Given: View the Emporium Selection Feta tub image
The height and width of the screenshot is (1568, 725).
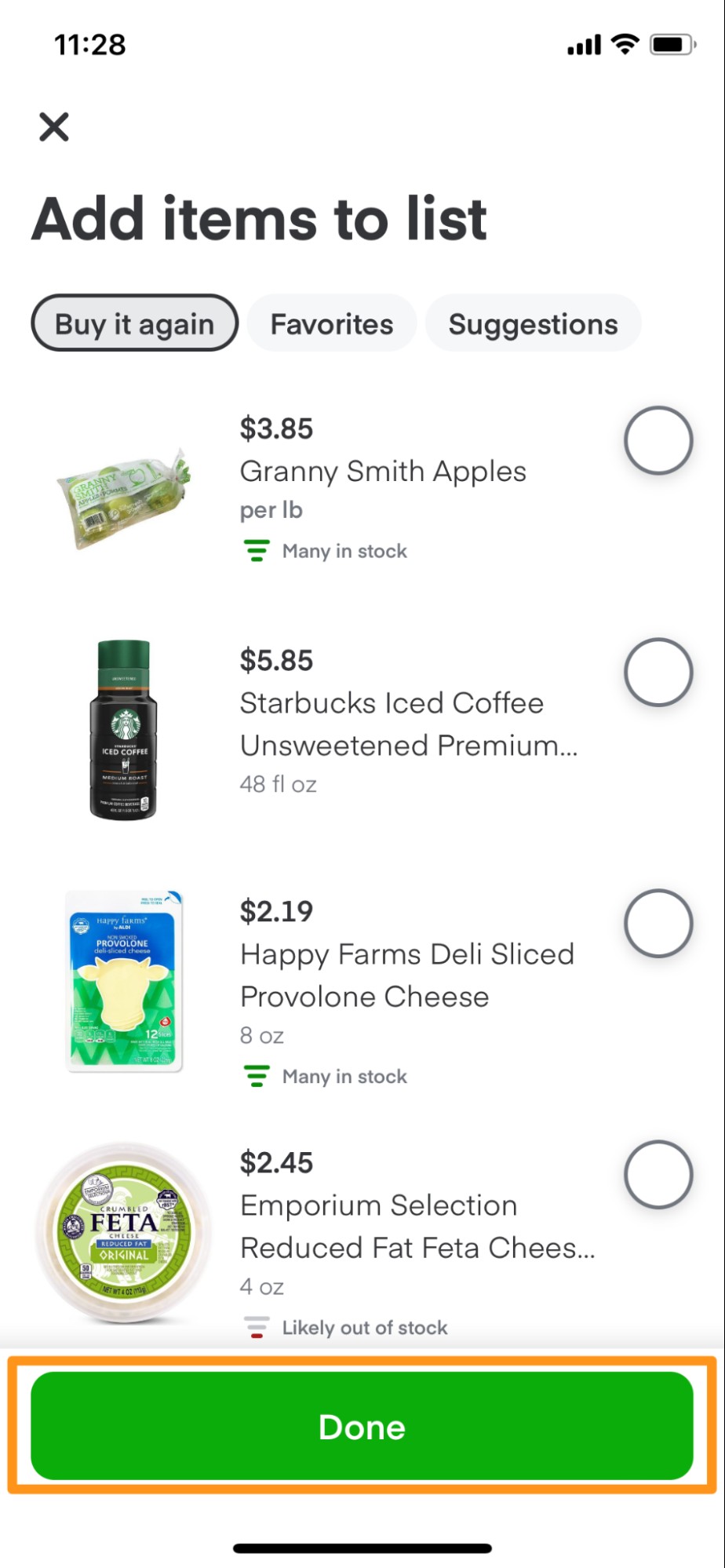Looking at the screenshot, I should click(123, 1232).
